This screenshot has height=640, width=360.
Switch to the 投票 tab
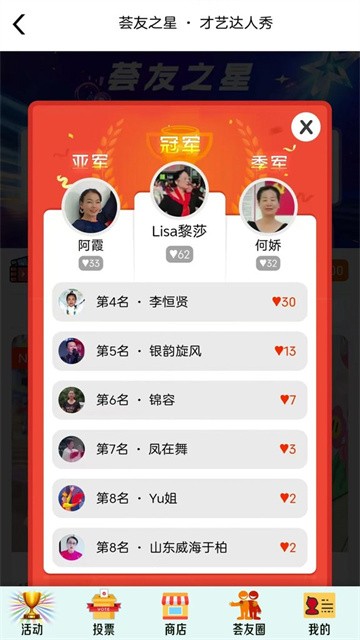pyautogui.click(x=104, y=613)
